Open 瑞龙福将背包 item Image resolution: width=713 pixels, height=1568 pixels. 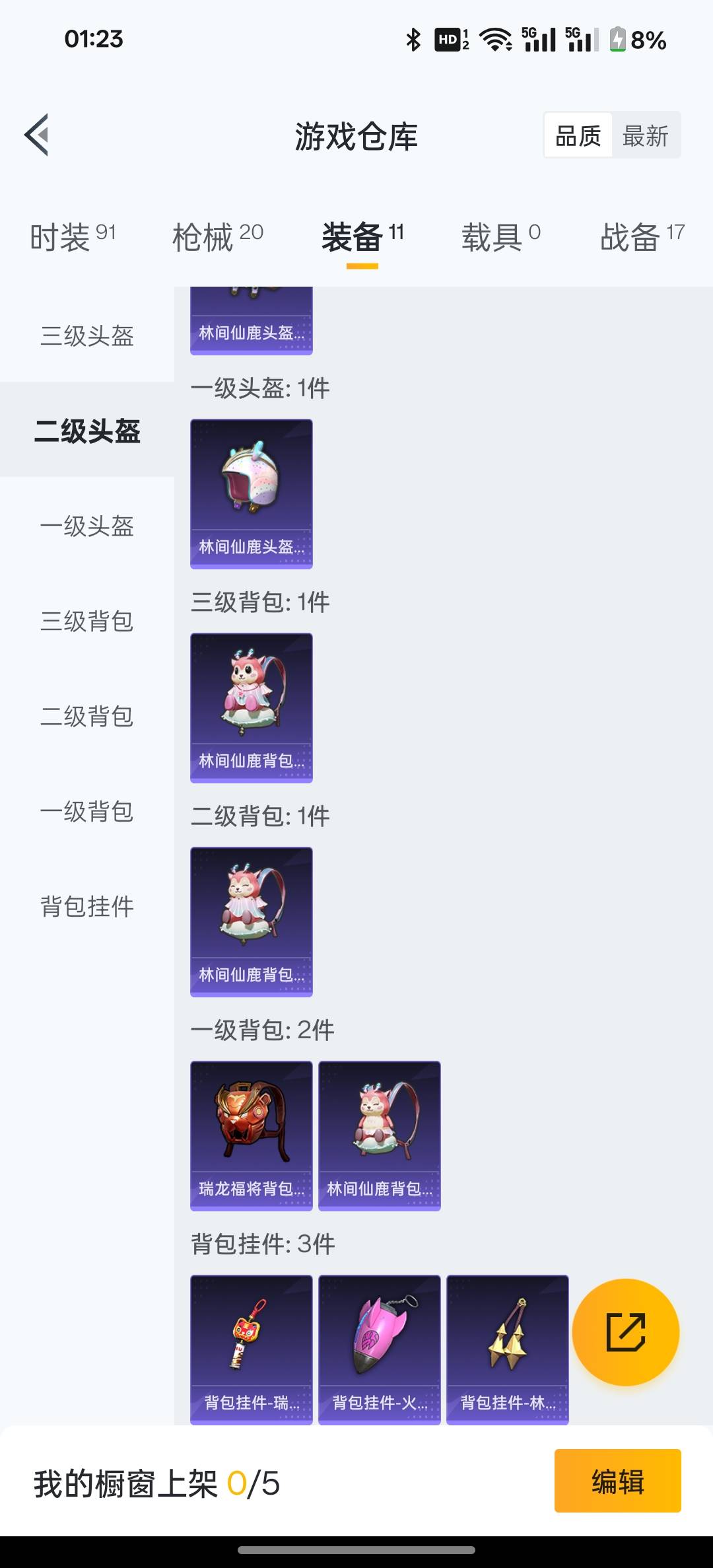coord(251,1135)
